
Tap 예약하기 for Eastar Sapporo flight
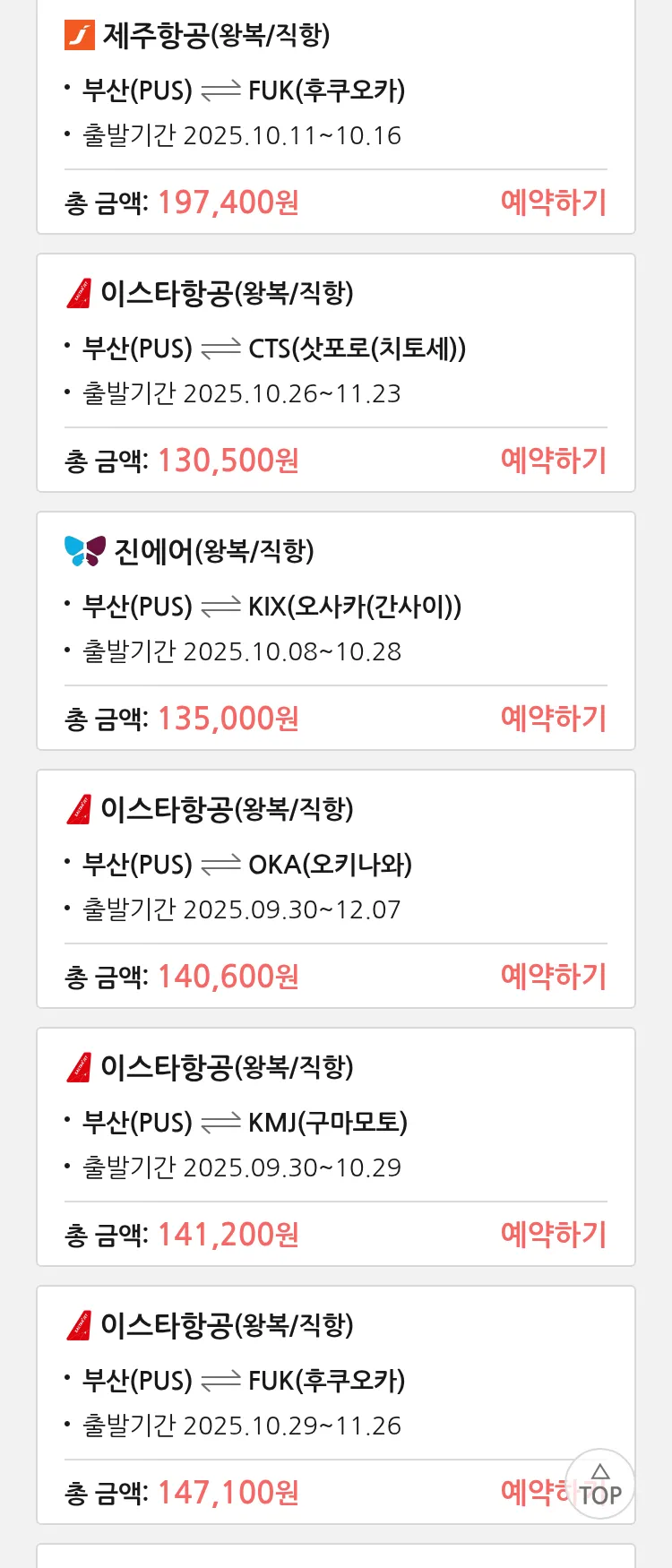553,461
